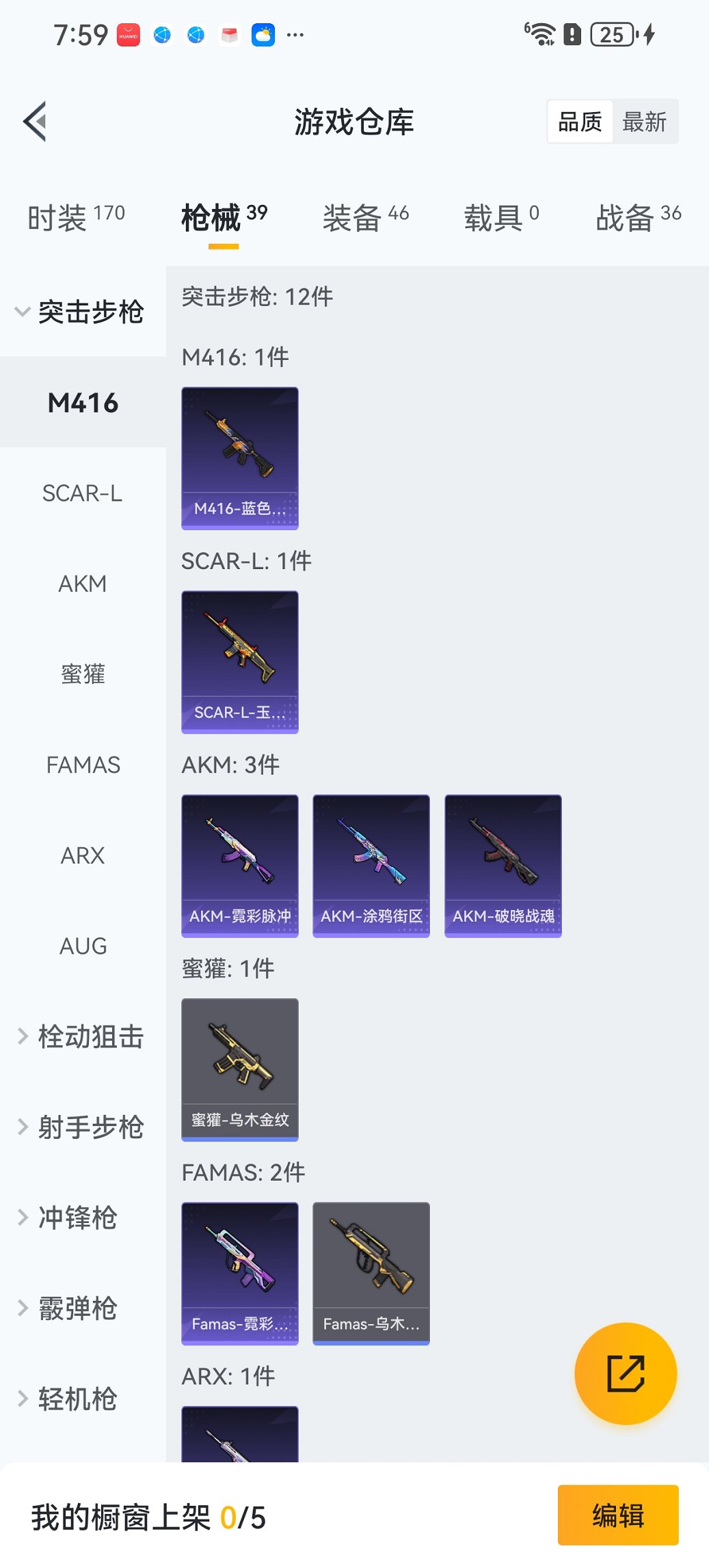
Task: Switch to the 时装 tab
Action: point(76,217)
